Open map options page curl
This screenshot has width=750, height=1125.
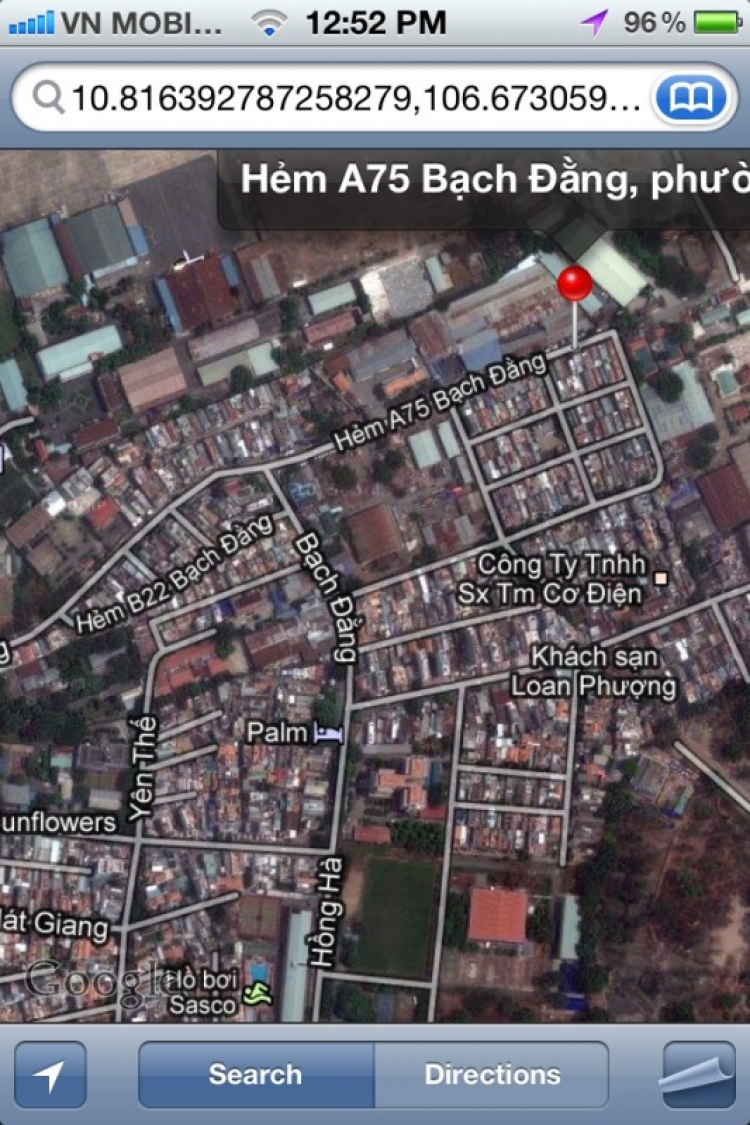[699, 1075]
